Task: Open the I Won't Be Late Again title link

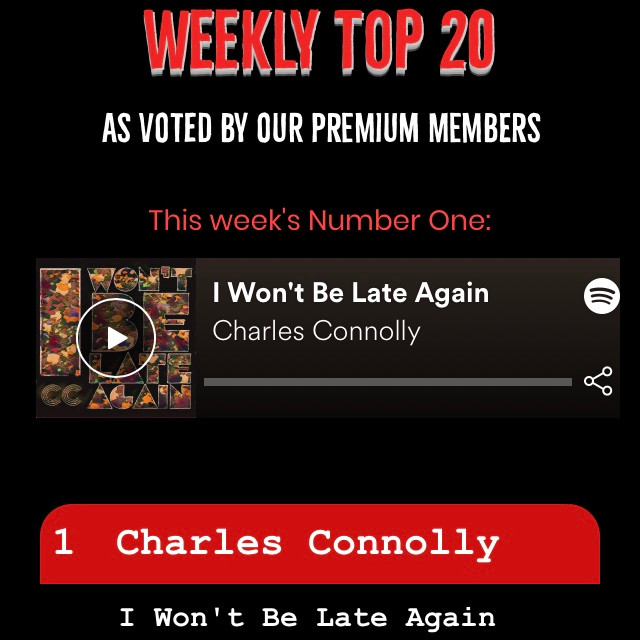Action: point(351,293)
